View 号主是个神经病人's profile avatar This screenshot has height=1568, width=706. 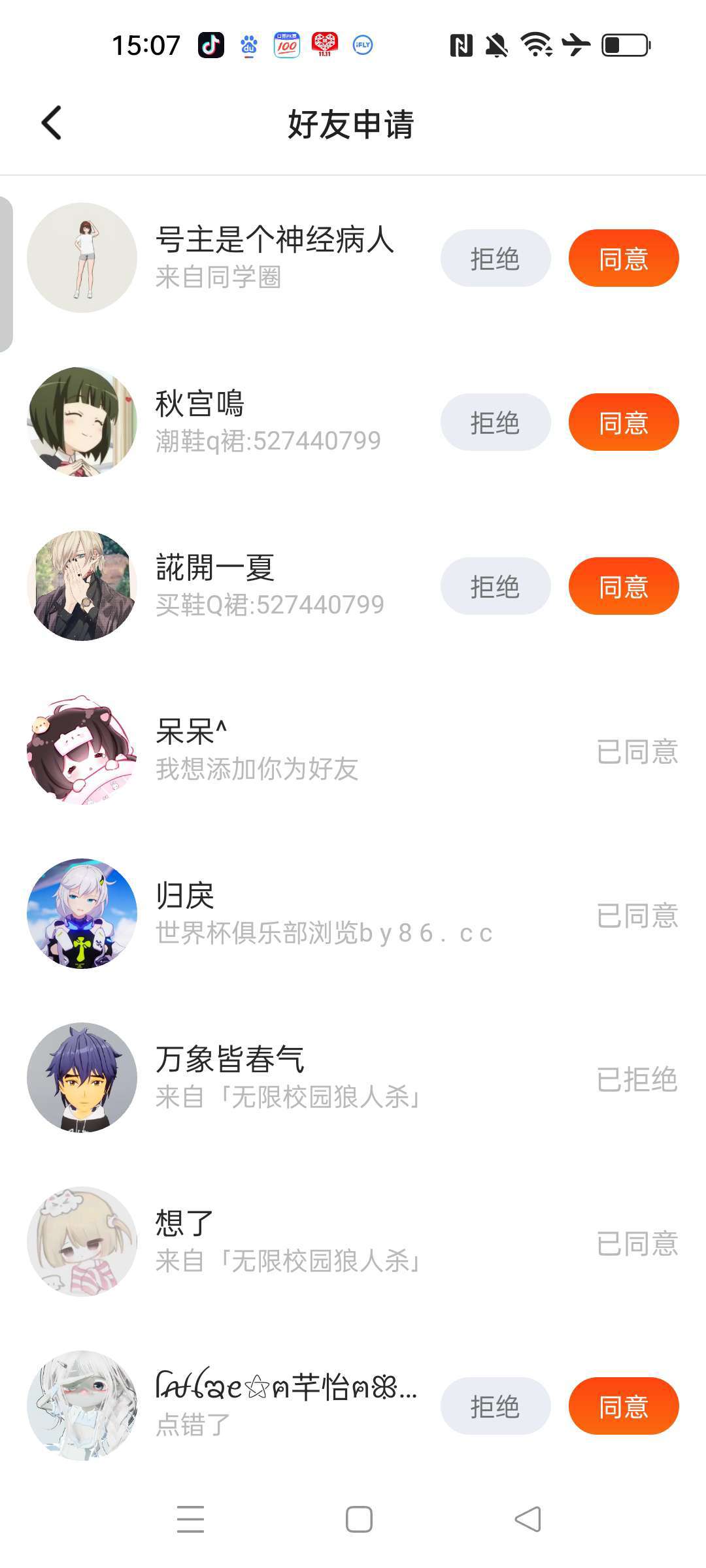(x=82, y=258)
